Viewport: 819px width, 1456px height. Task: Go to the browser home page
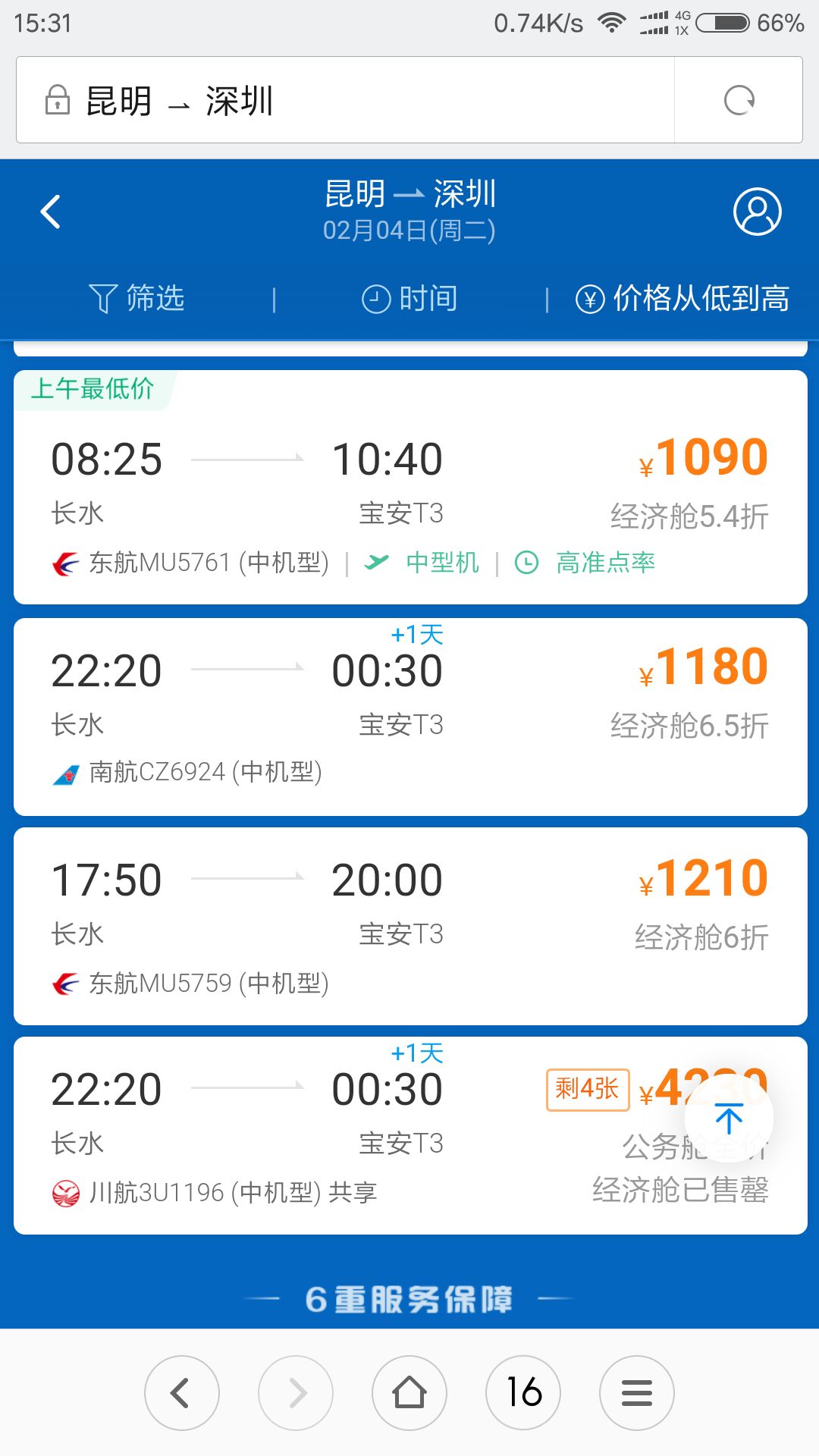click(409, 1393)
